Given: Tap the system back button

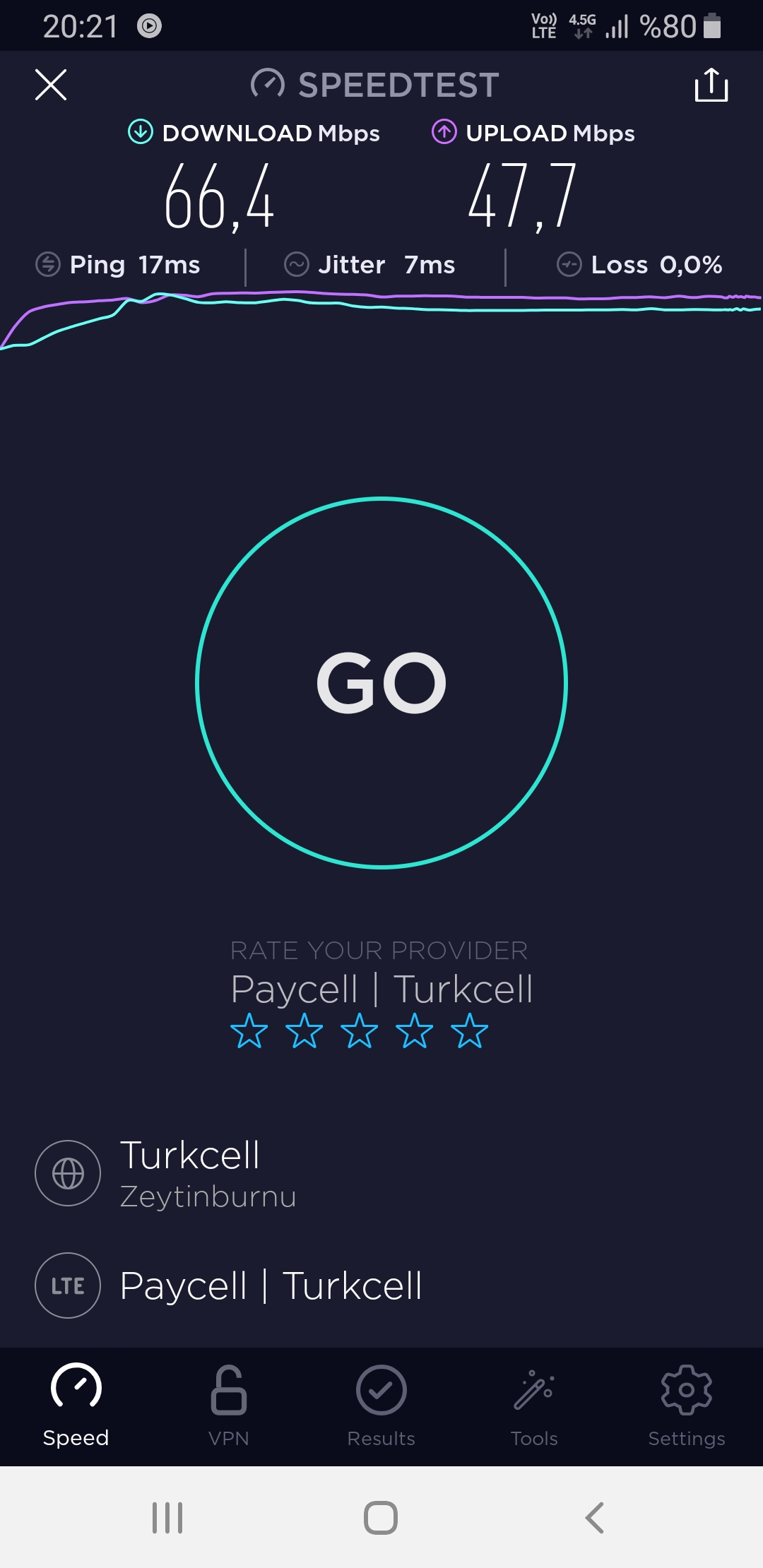Looking at the screenshot, I should coord(595,1517).
